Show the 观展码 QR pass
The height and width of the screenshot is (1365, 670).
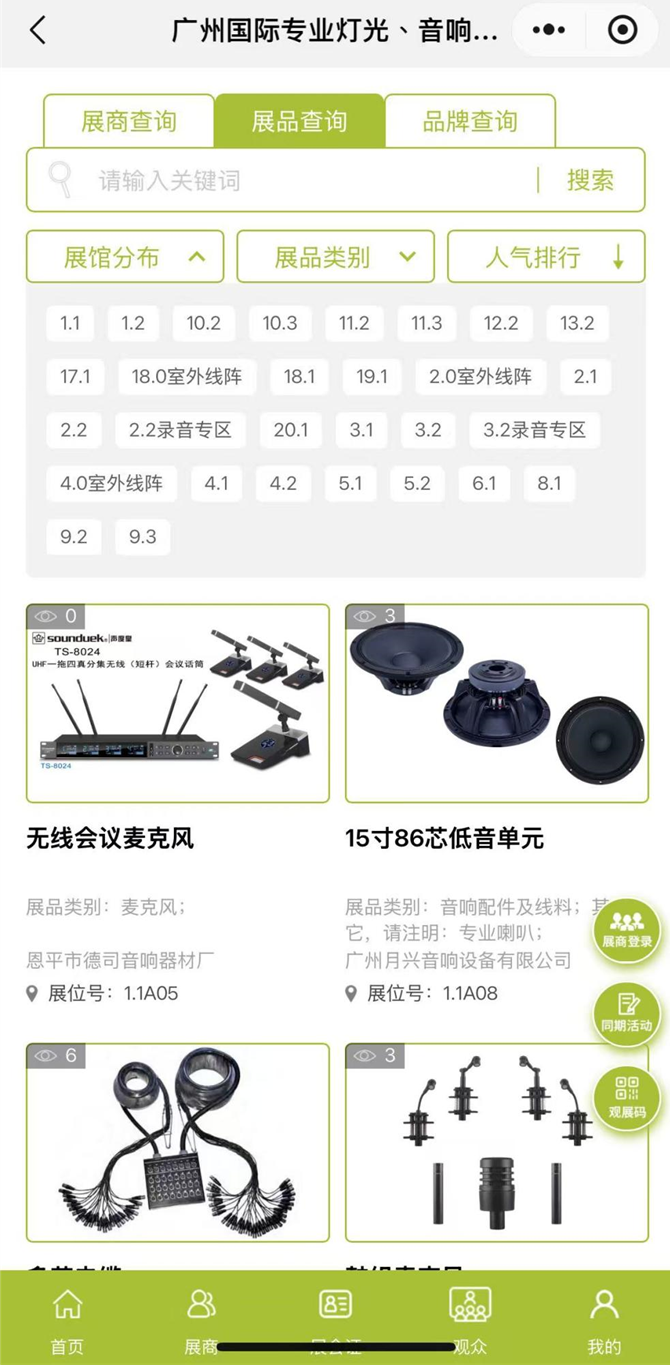627,1097
